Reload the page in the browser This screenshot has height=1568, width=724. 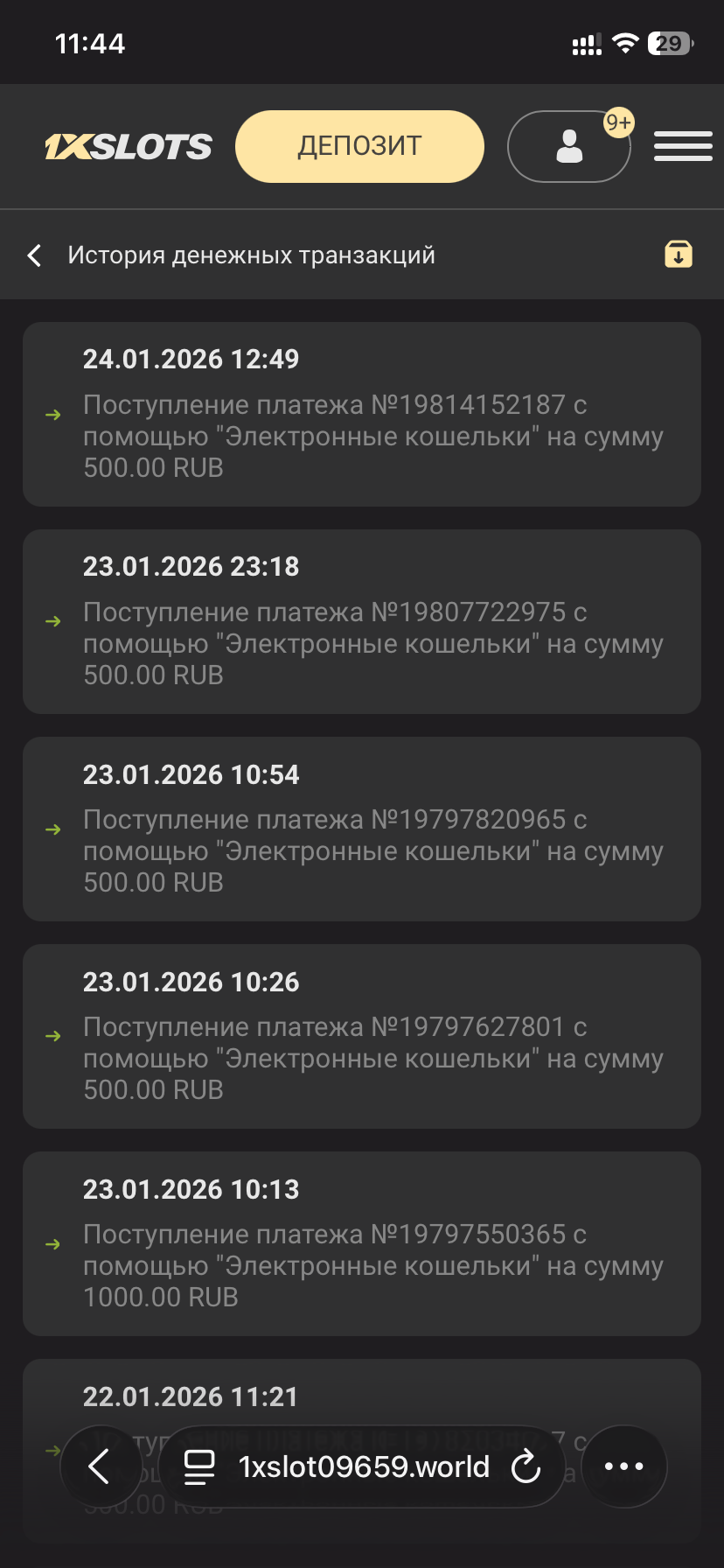[526, 1466]
